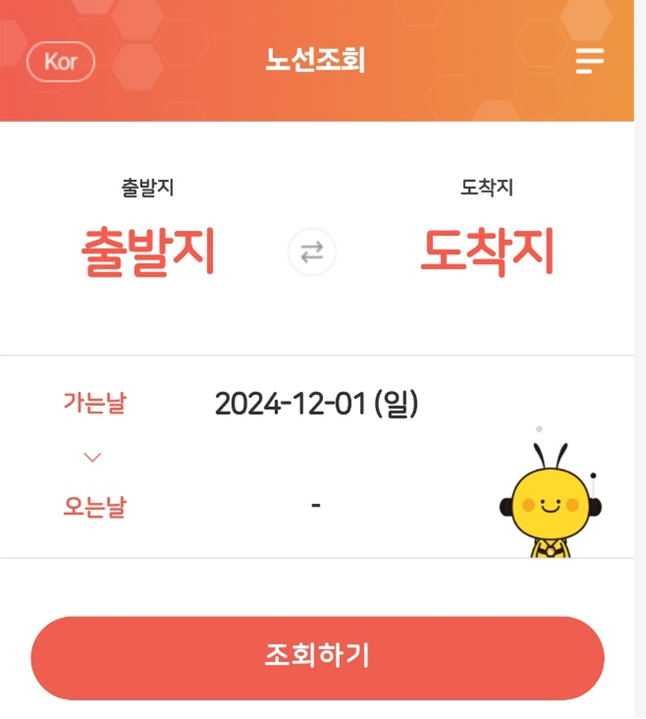This screenshot has height=719, width=646.
Task: Open the bee mascot chatbot
Action: pyautogui.click(x=550, y=500)
